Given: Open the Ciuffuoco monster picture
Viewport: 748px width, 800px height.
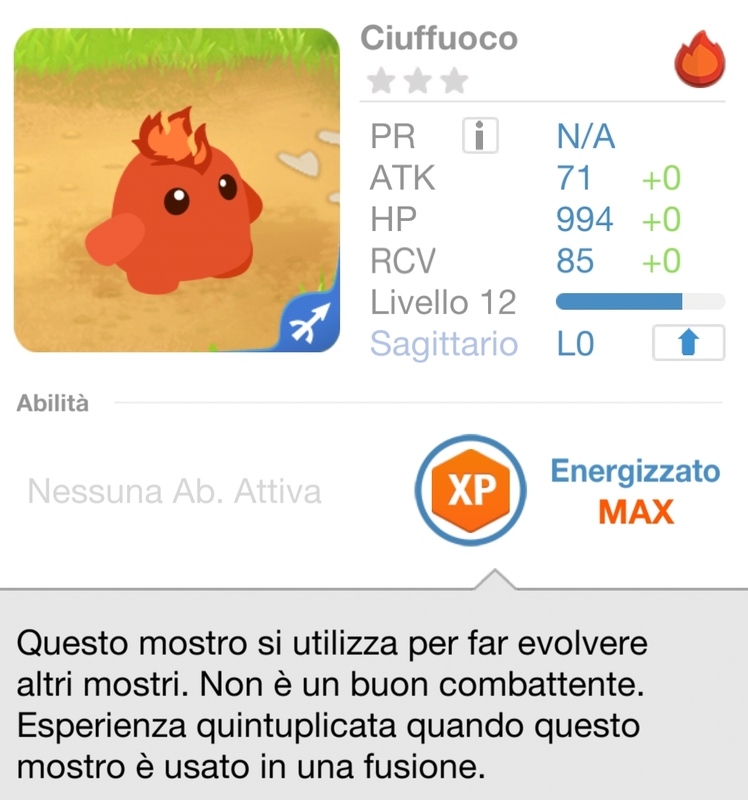Looking at the screenshot, I should pos(177,190).
